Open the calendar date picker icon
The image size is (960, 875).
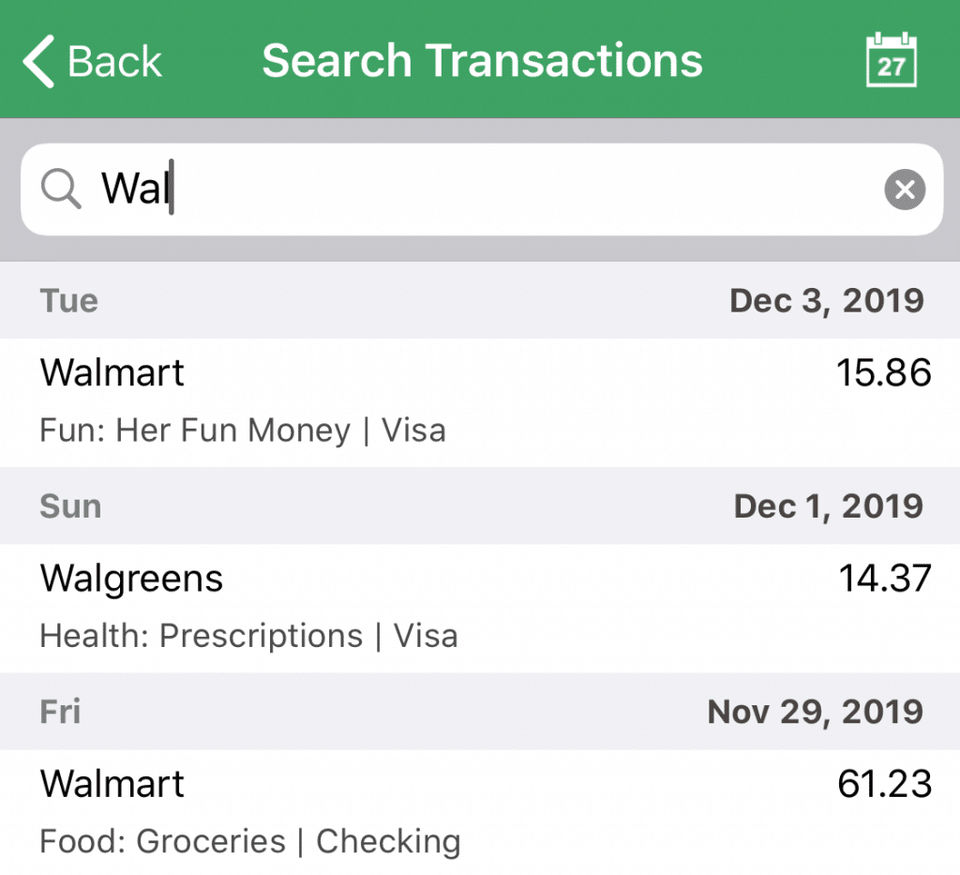pos(890,61)
